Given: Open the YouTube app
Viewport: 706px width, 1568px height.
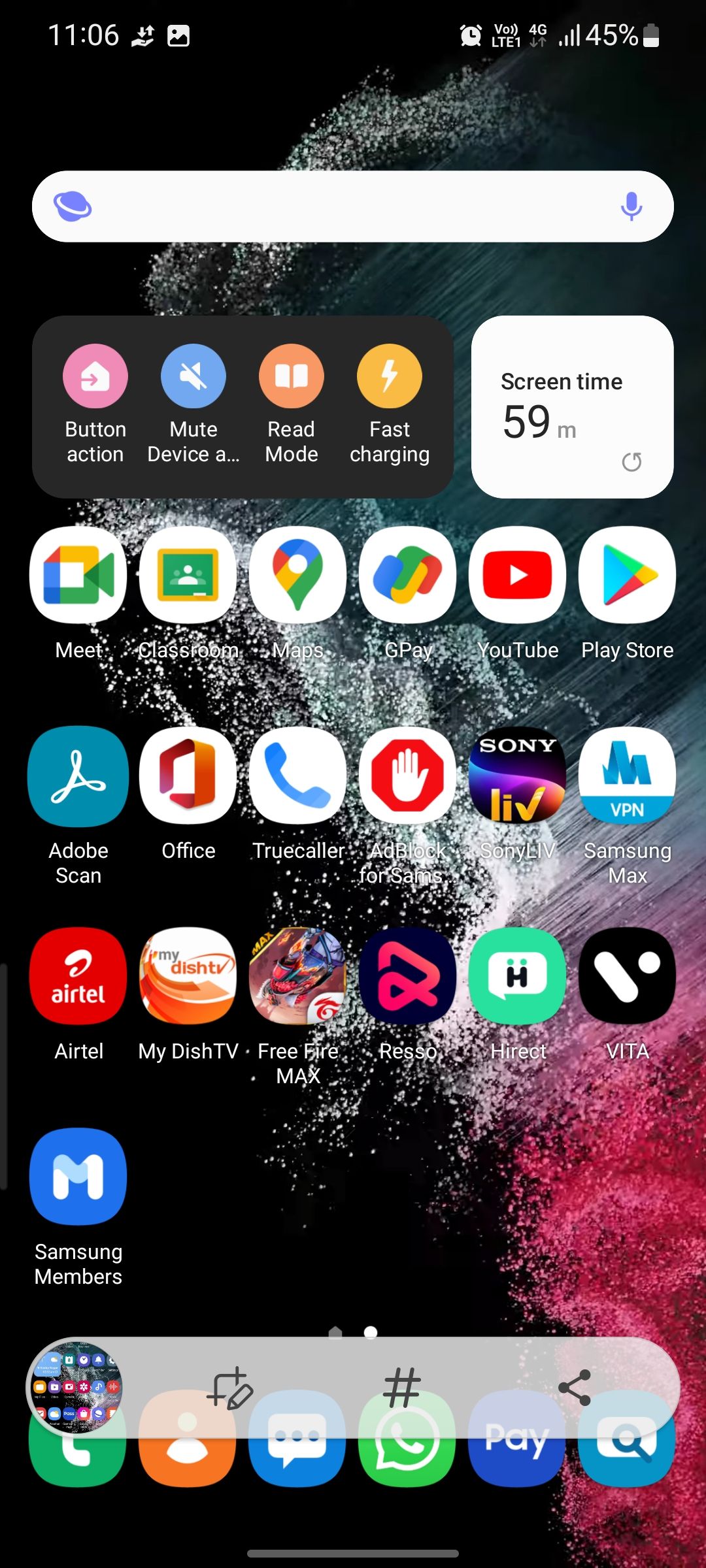Looking at the screenshot, I should coord(517,575).
